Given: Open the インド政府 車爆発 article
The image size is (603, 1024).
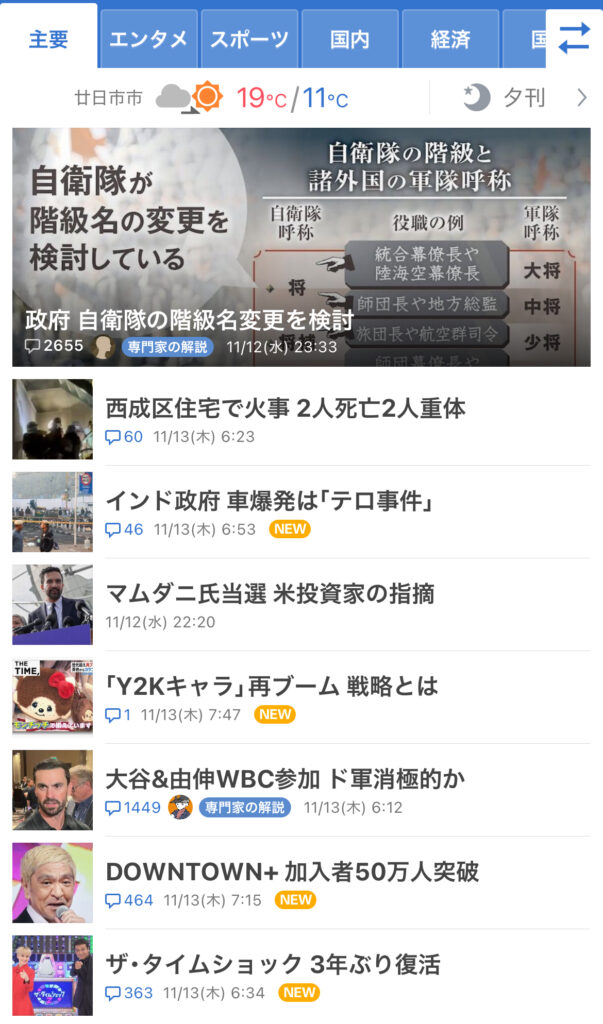Looking at the screenshot, I should [x=269, y=500].
